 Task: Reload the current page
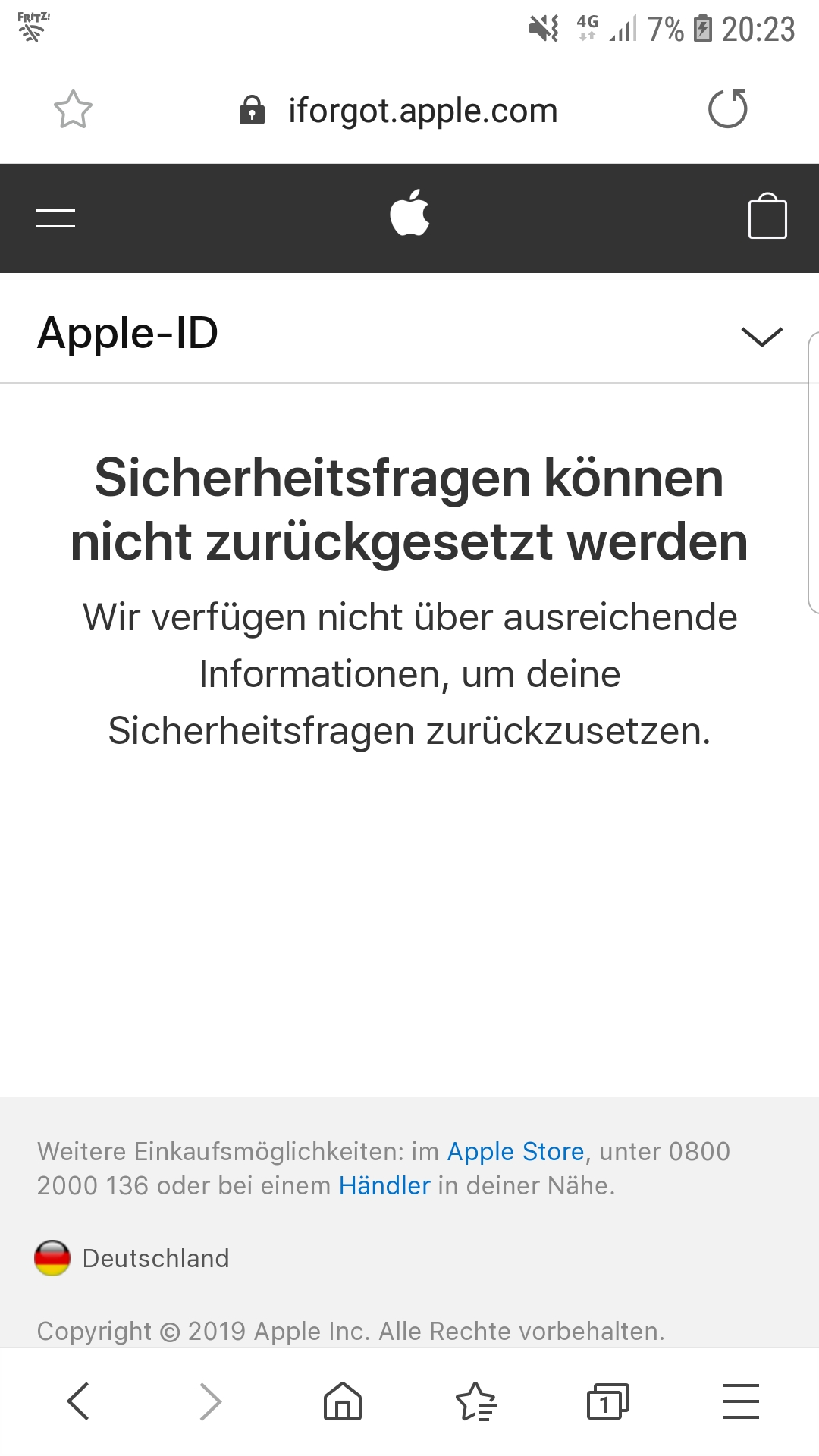point(727,109)
